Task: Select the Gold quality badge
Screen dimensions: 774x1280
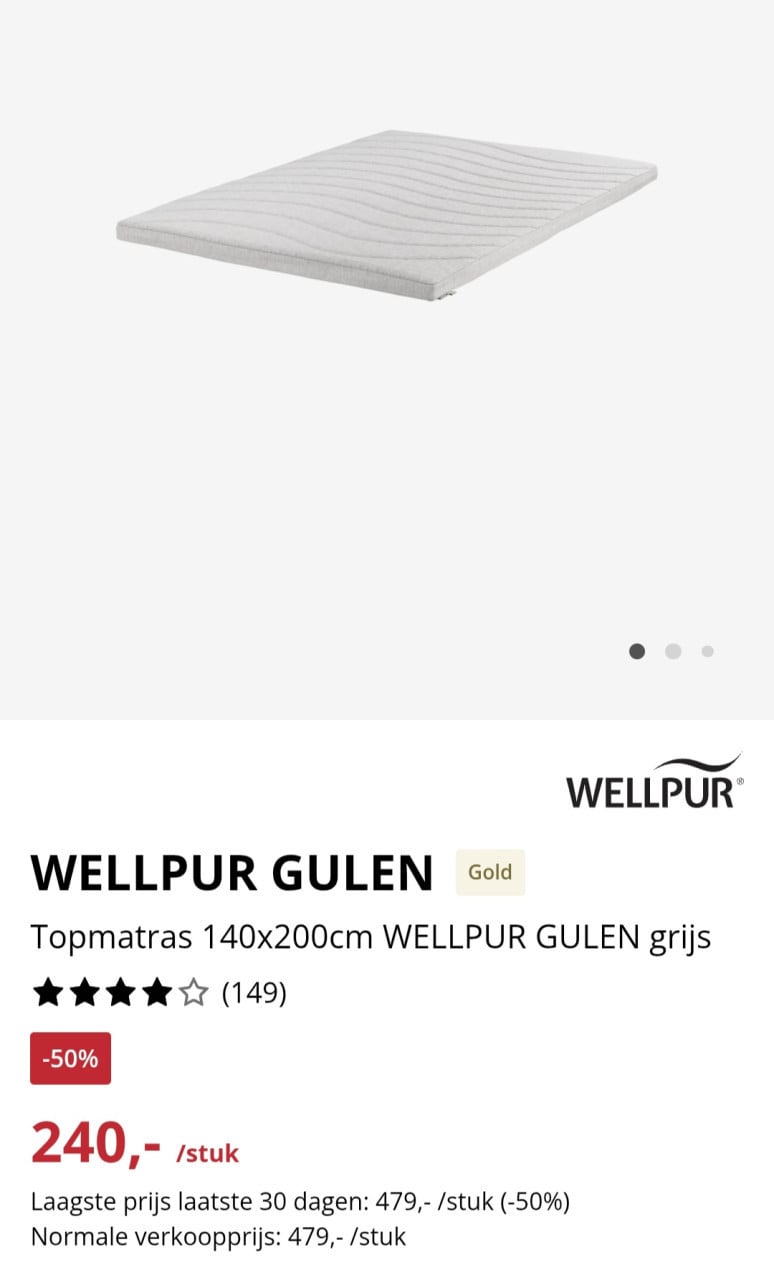Action: [490, 871]
